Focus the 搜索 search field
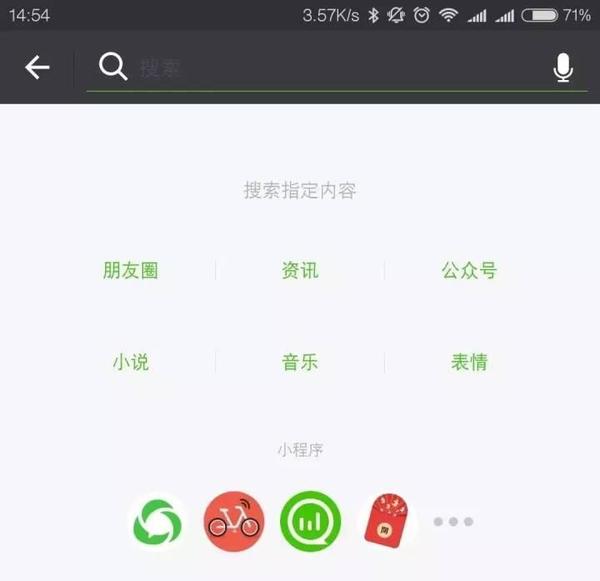This screenshot has width=600, height=581. pyautogui.click(x=330, y=68)
